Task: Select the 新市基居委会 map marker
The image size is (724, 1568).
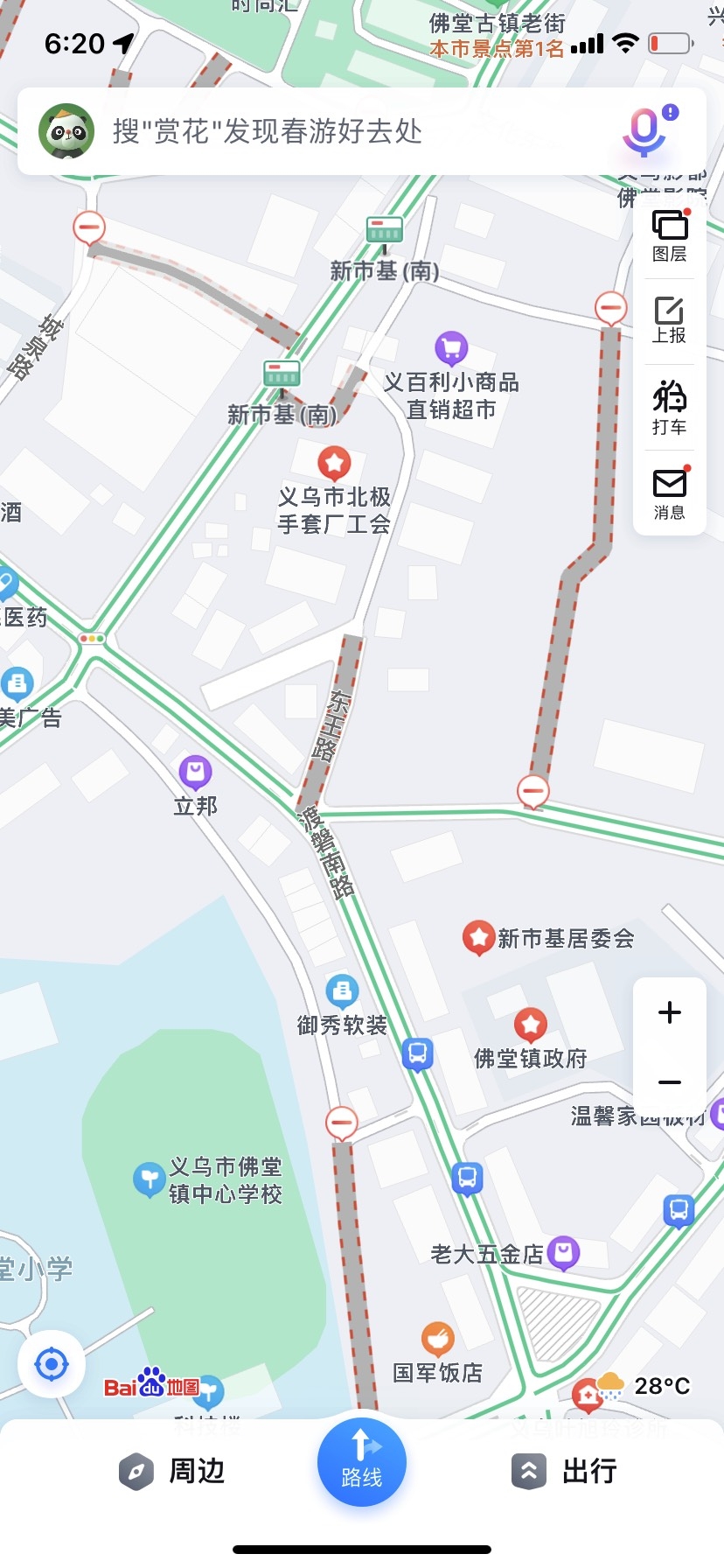Action: coord(478,938)
